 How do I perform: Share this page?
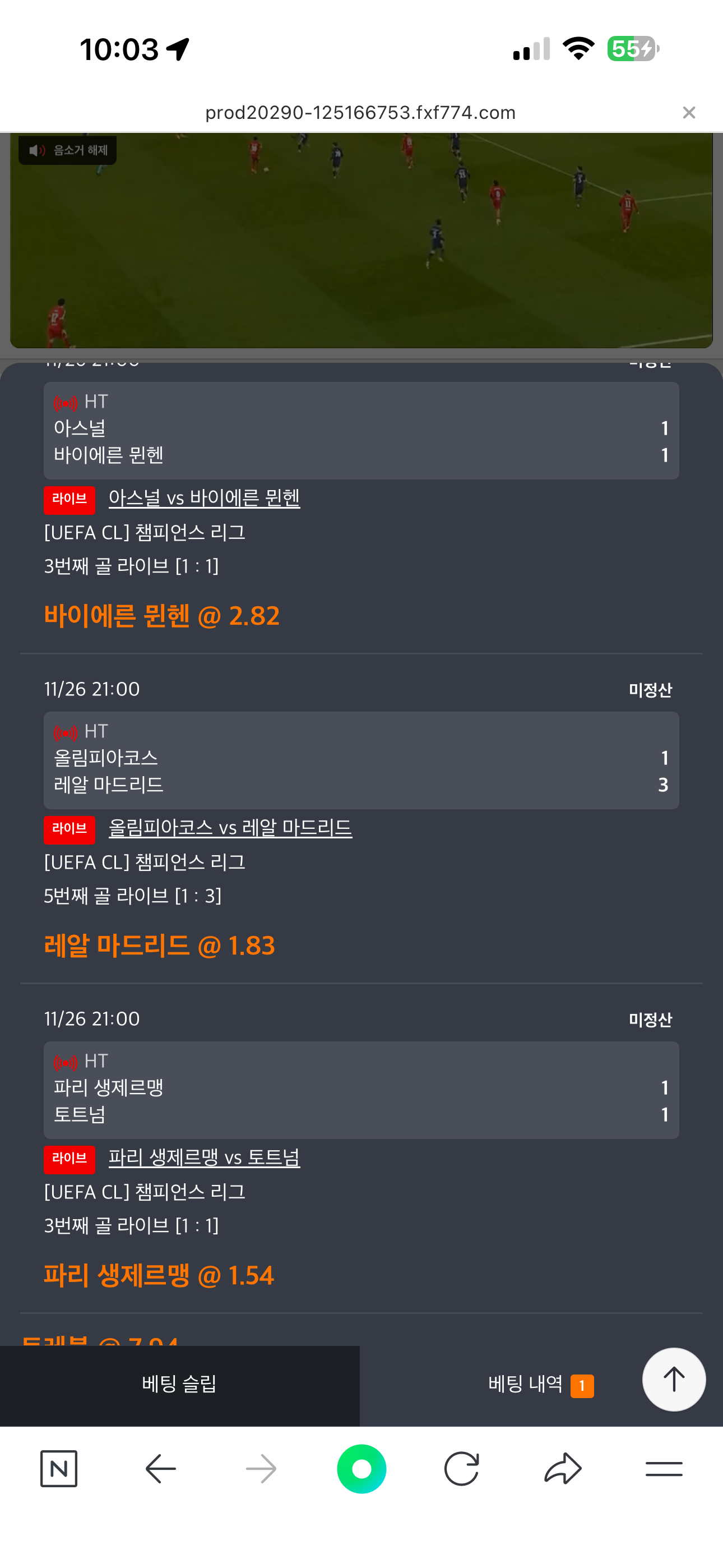coord(563,1469)
